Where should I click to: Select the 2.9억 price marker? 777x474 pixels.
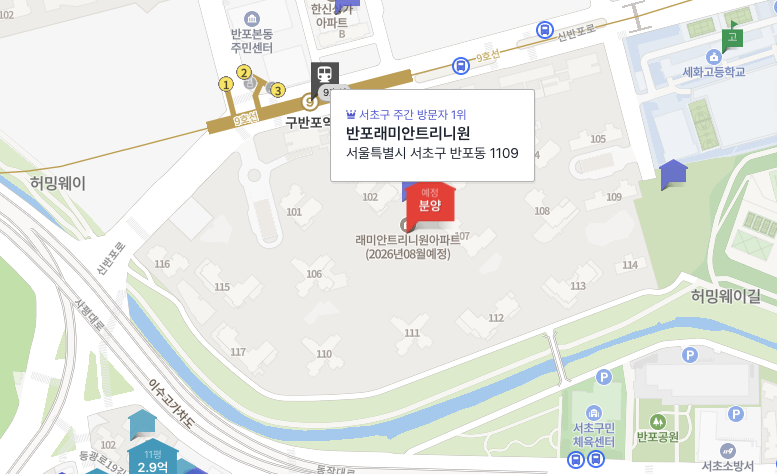153,460
